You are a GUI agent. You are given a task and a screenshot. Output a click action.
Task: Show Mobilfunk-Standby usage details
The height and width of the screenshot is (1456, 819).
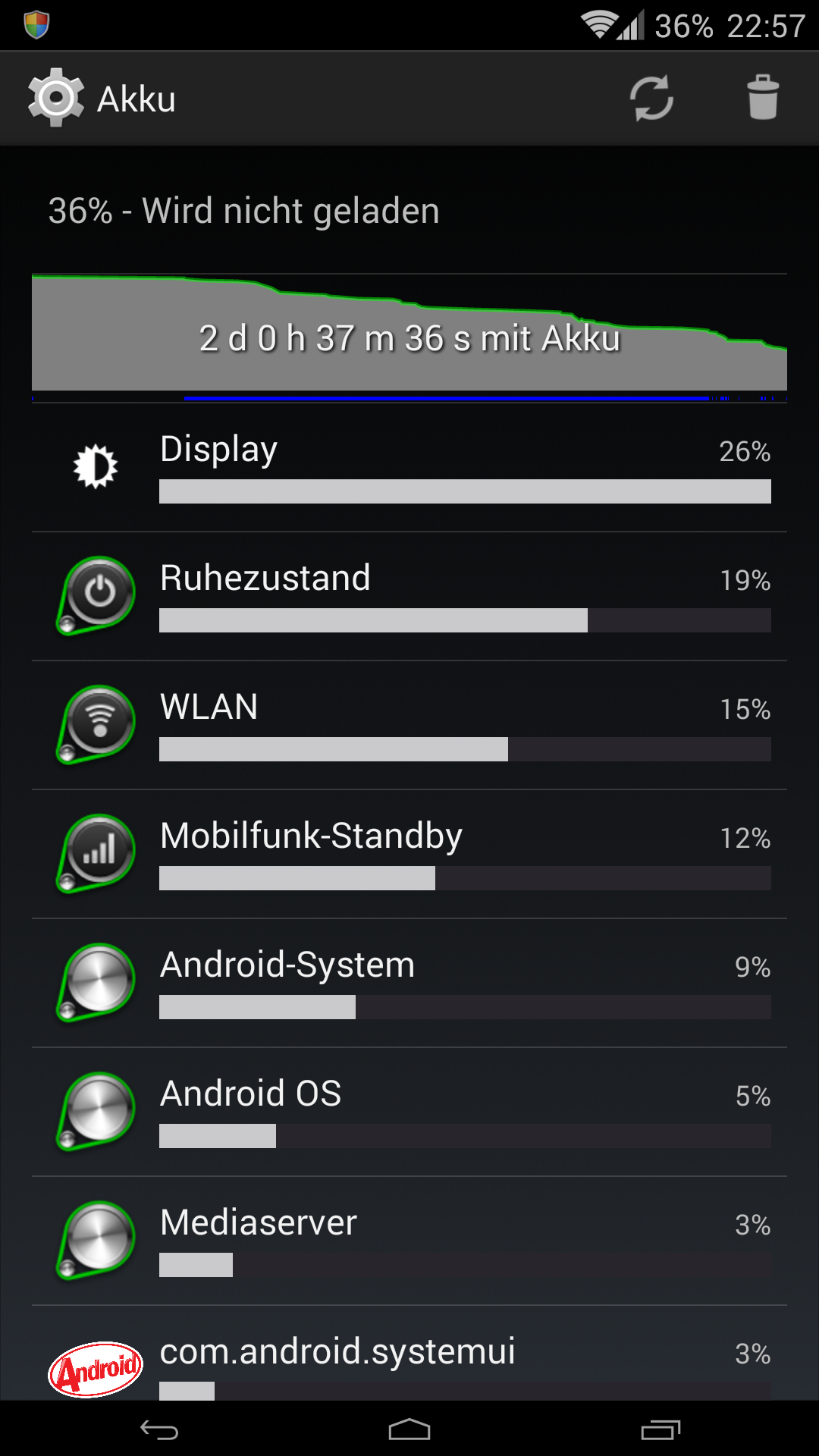tap(409, 853)
